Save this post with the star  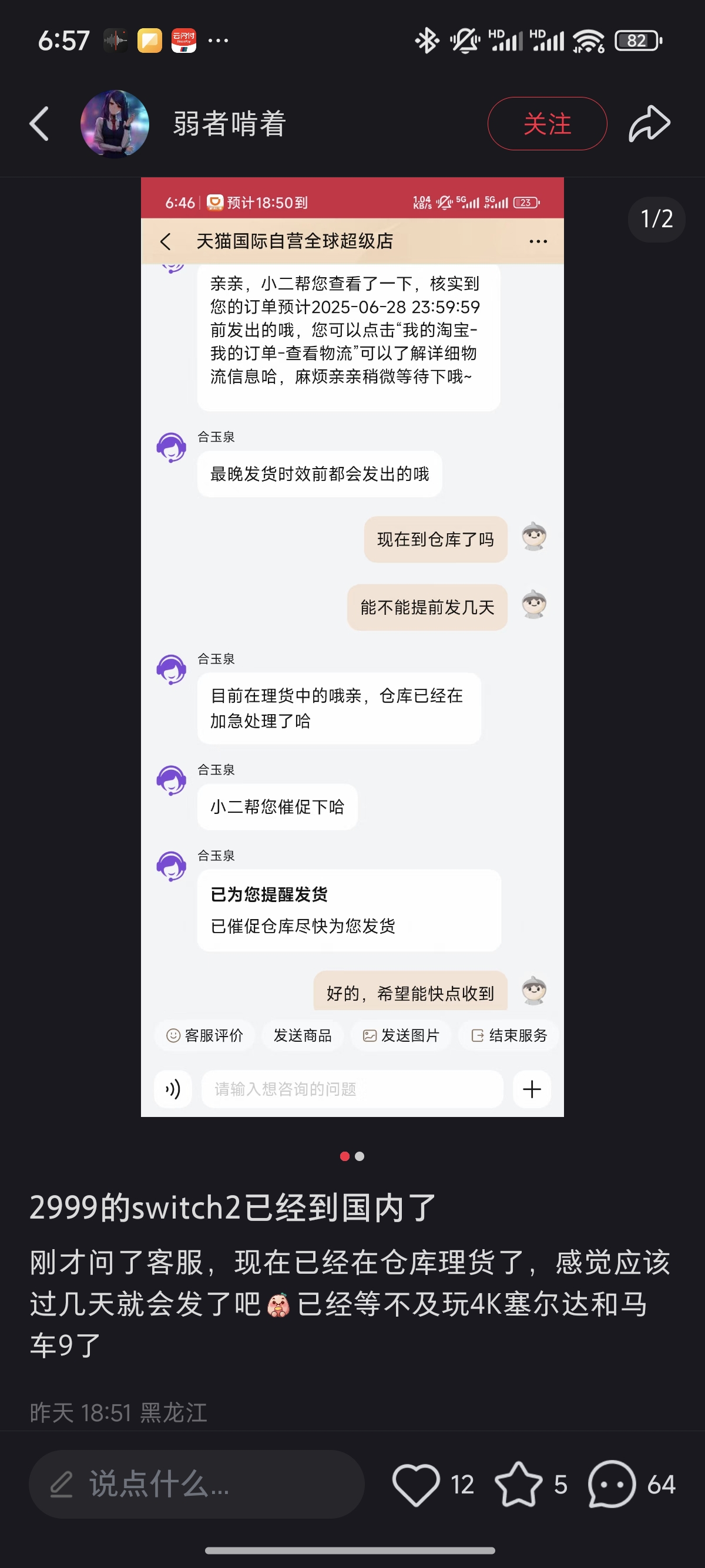[518, 1484]
